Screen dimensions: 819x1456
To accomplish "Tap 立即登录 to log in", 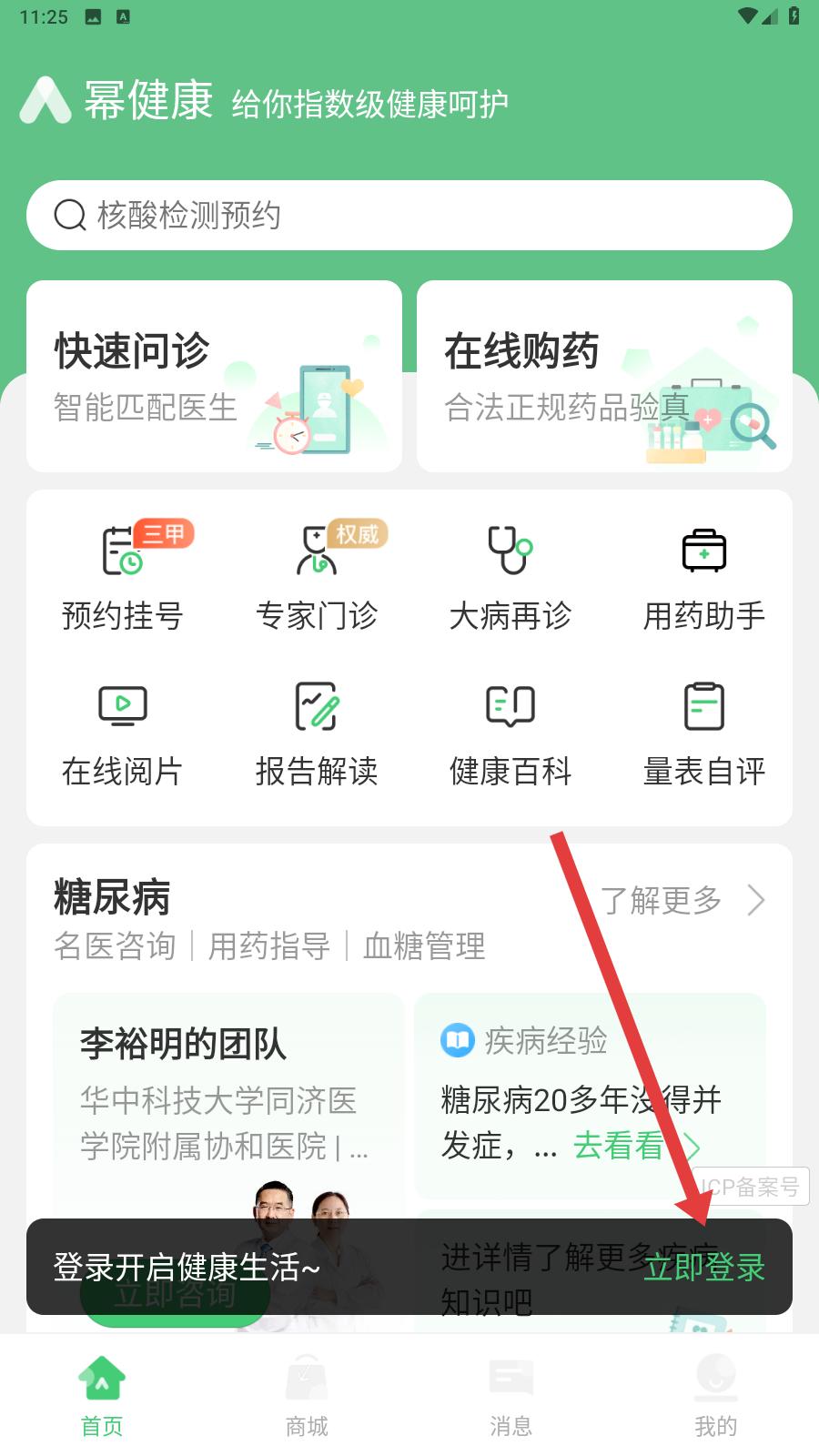I will 703,1267.
